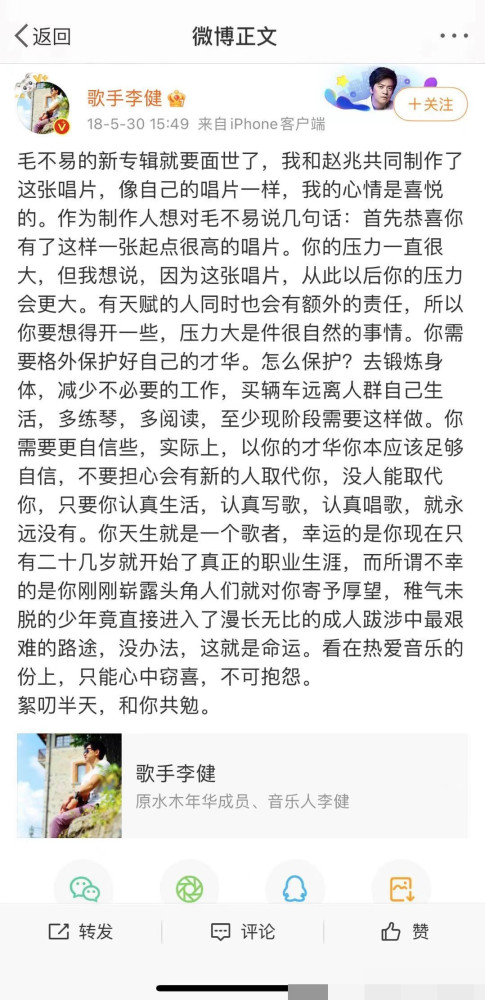
Task: Share the post to WeChat
Action: tap(84, 888)
